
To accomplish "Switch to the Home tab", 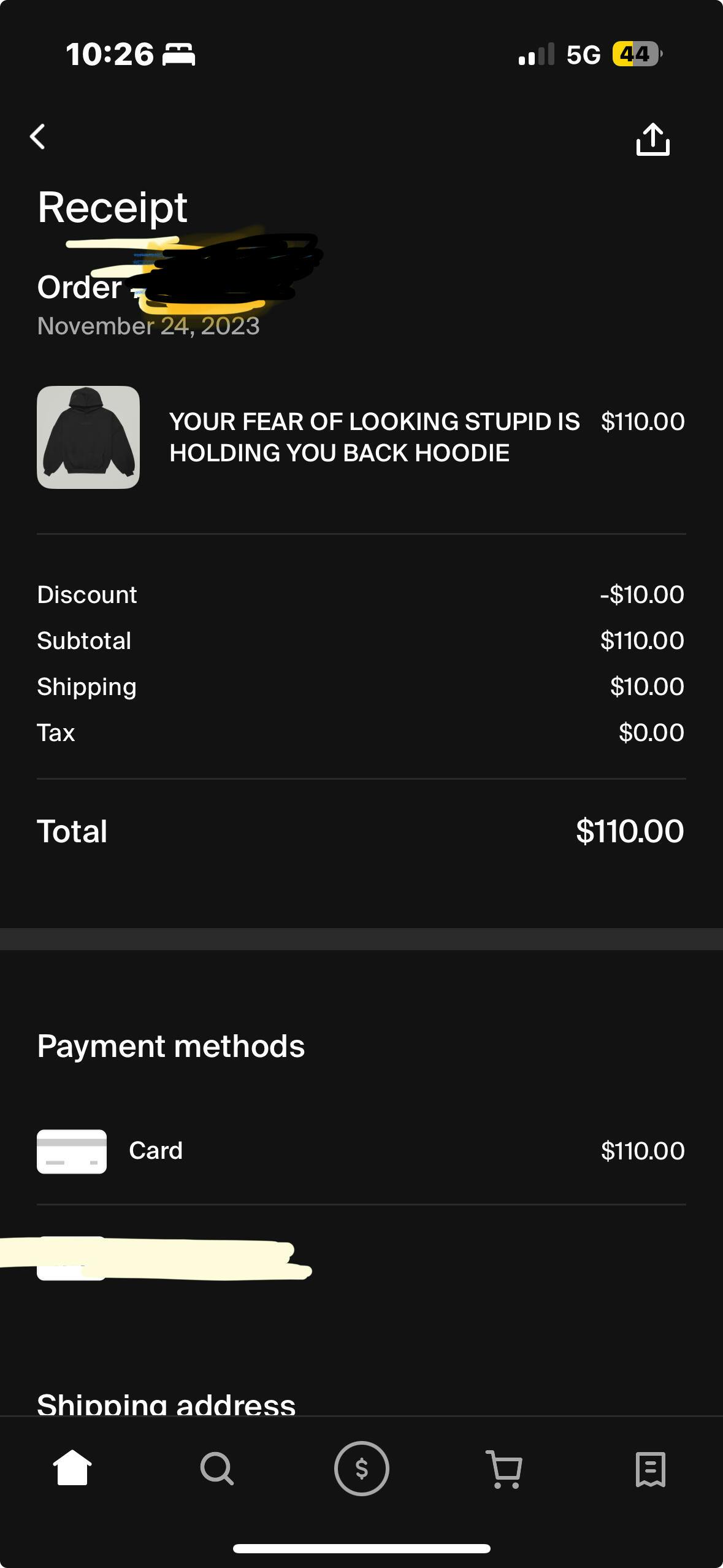I will pos(72,1468).
